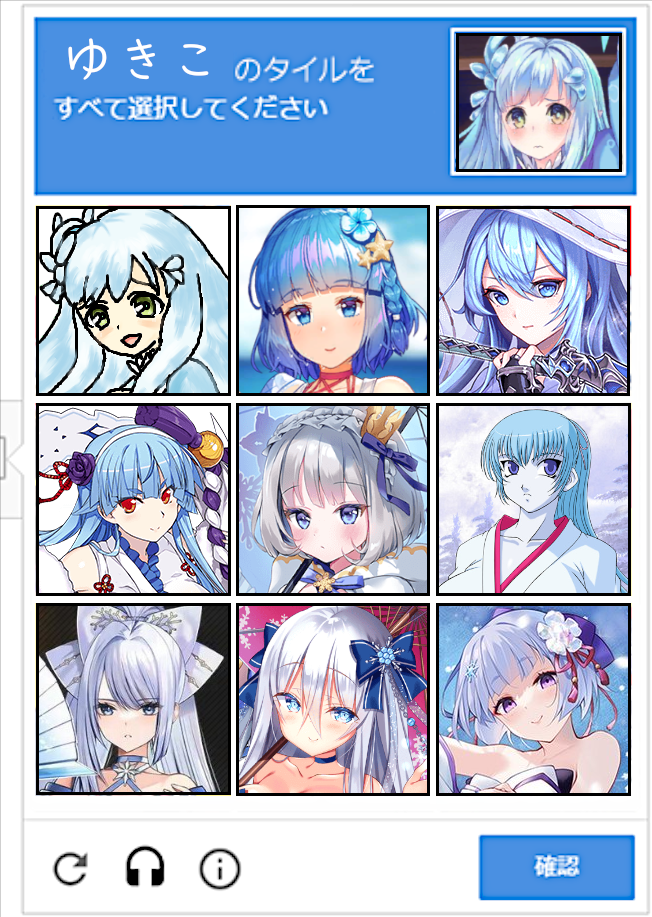Select the pale woman in white kimono
The width and height of the screenshot is (652, 917).
point(533,499)
